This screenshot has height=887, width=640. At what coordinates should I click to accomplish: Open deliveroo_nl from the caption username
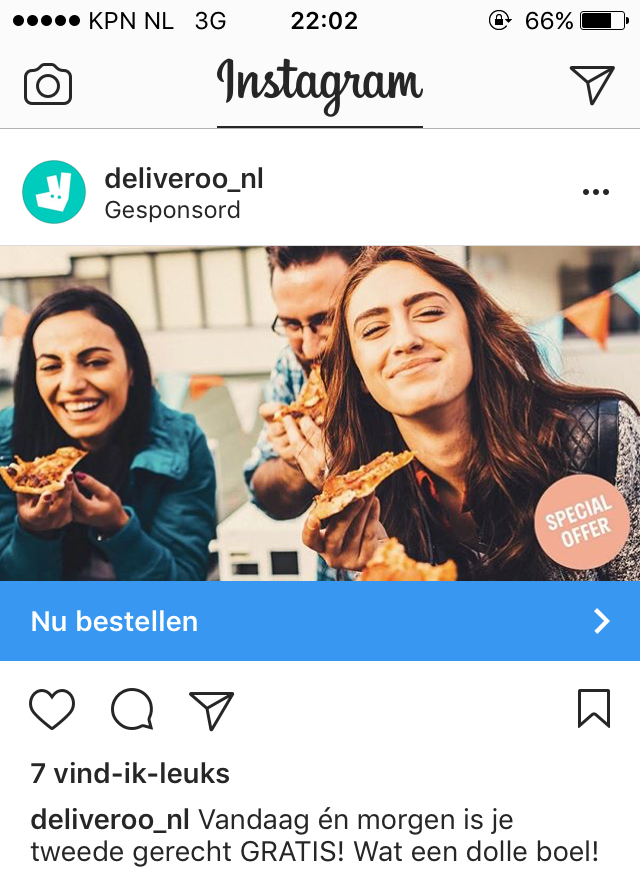pyautogui.click(x=110, y=821)
